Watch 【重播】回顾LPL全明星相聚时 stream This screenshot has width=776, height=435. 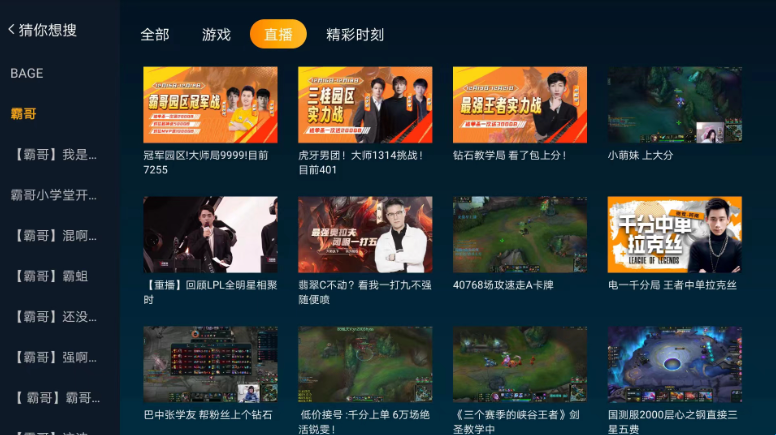(x=210, y=234)
